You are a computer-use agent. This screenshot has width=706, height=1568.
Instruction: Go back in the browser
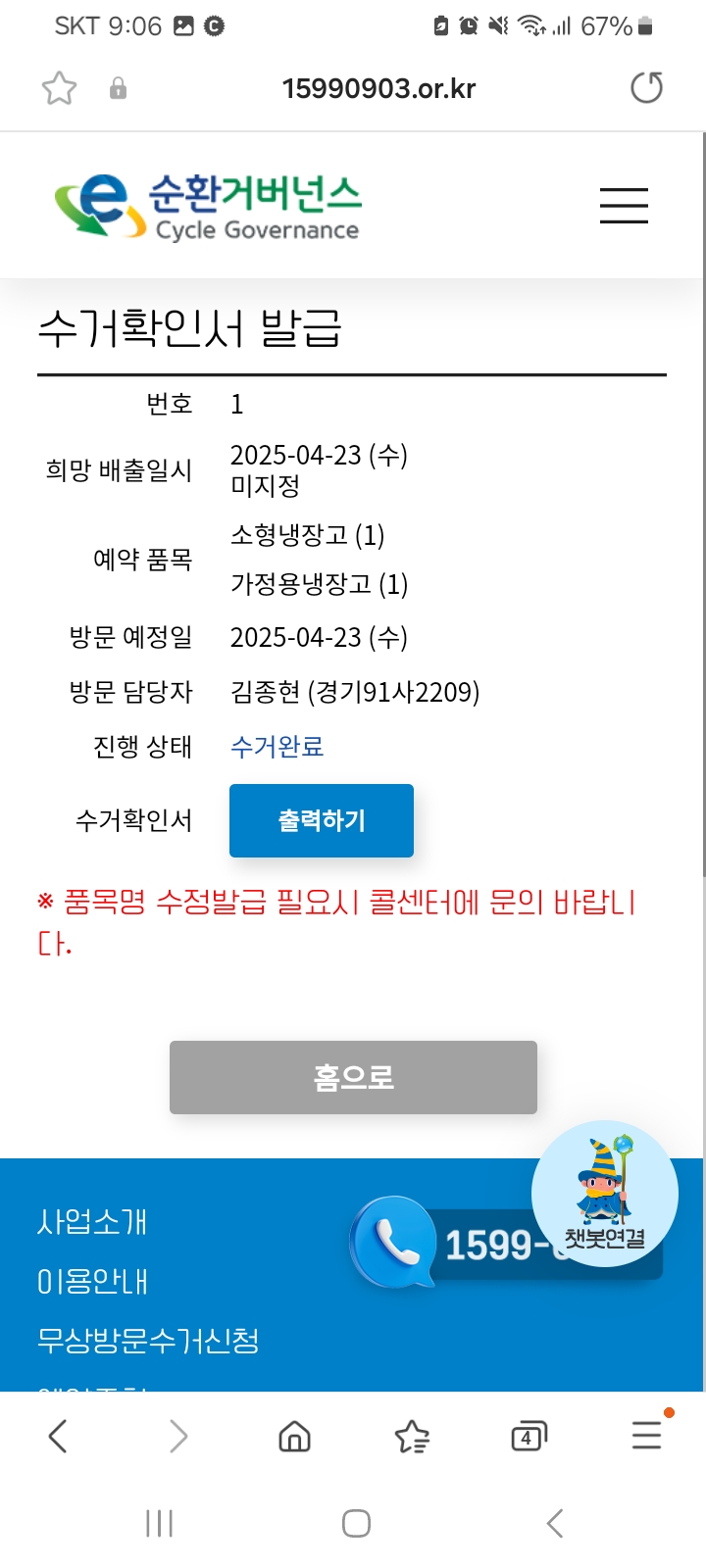tap(59, 1437)
